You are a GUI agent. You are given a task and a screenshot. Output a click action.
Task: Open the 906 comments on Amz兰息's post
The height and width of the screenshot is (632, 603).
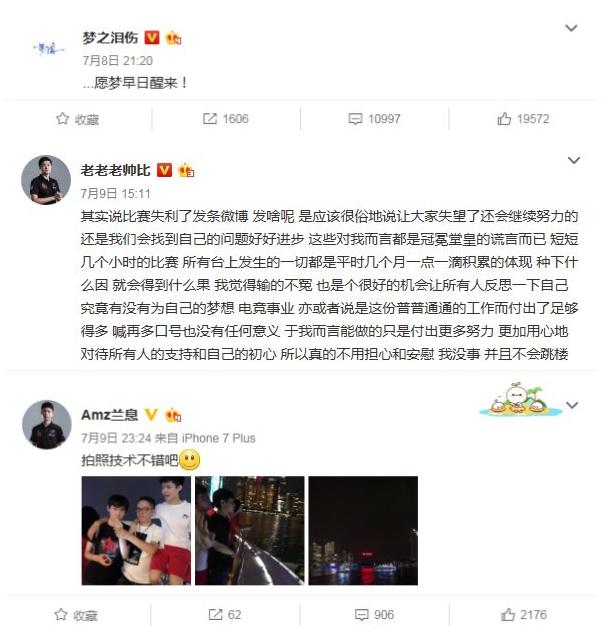374,615
